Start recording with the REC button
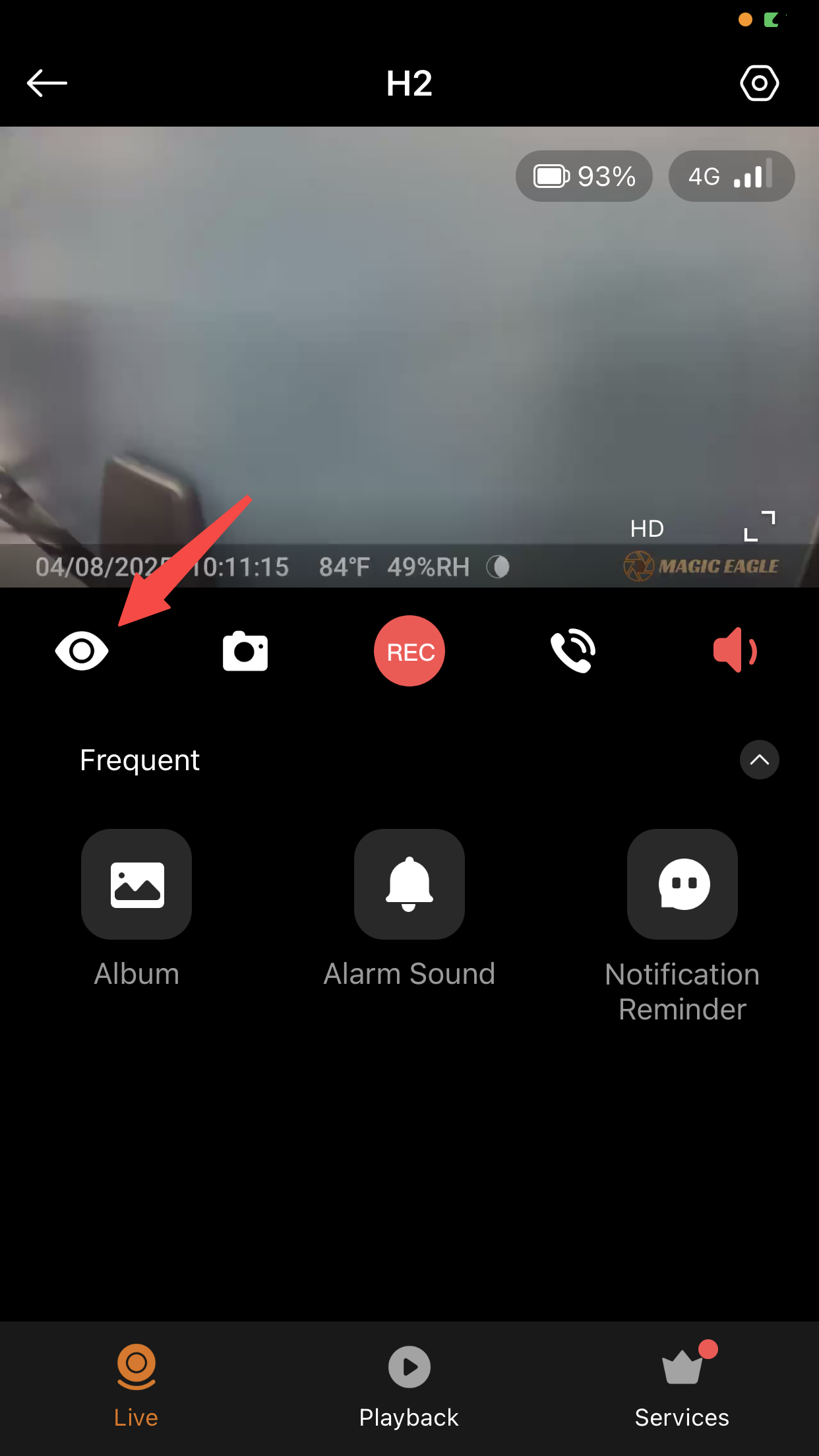Viewport: 819px width, 1456px height. click(x=409, y=651)
